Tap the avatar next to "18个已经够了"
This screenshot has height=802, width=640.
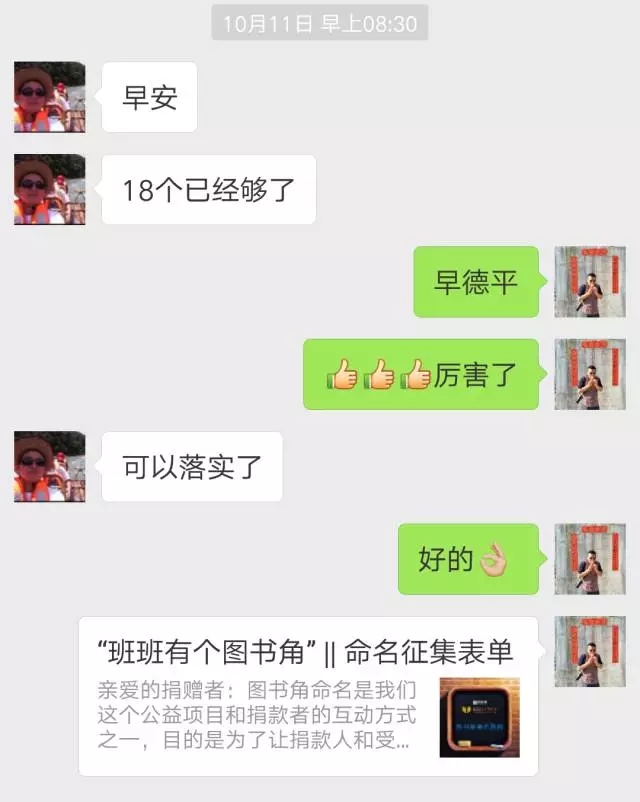point(49,189)
